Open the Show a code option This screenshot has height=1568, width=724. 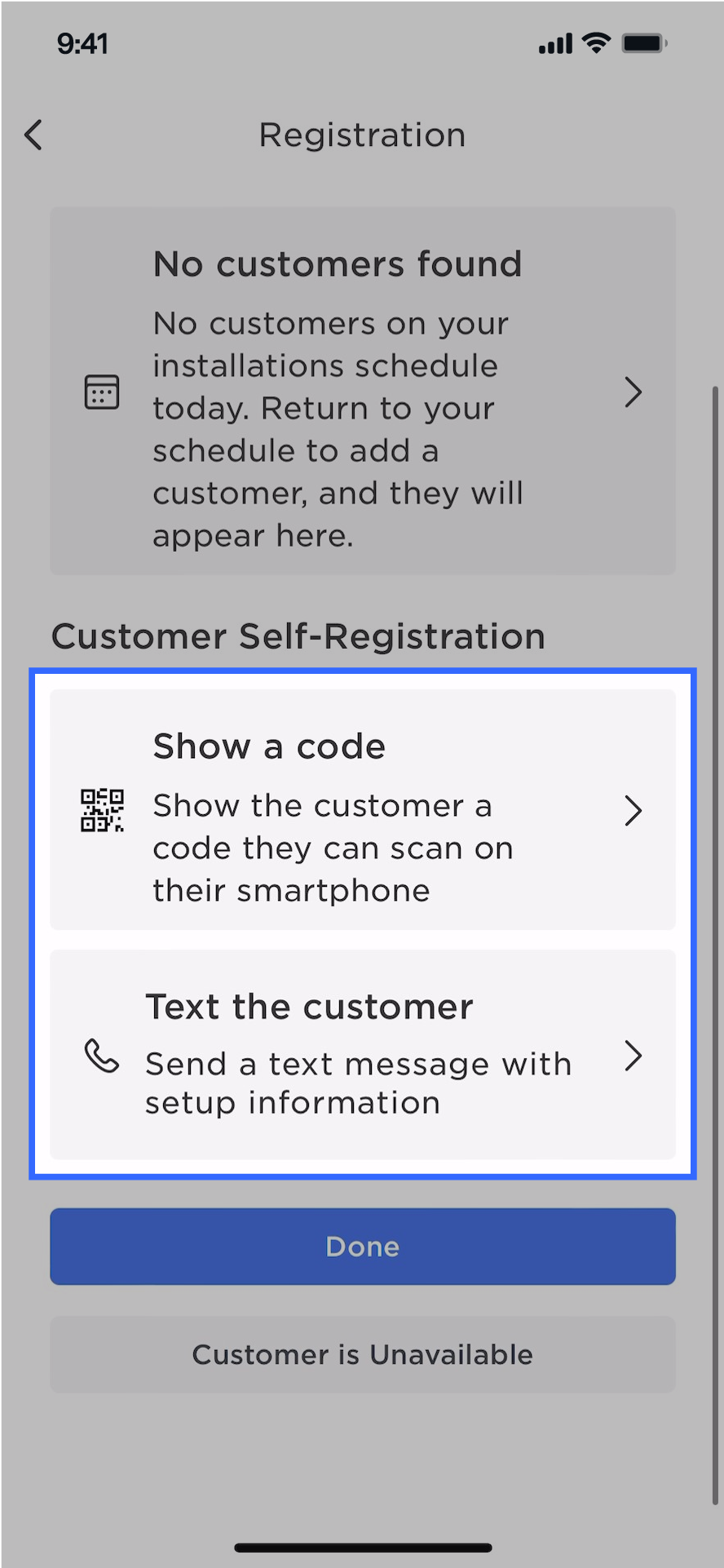pos(363,809)
